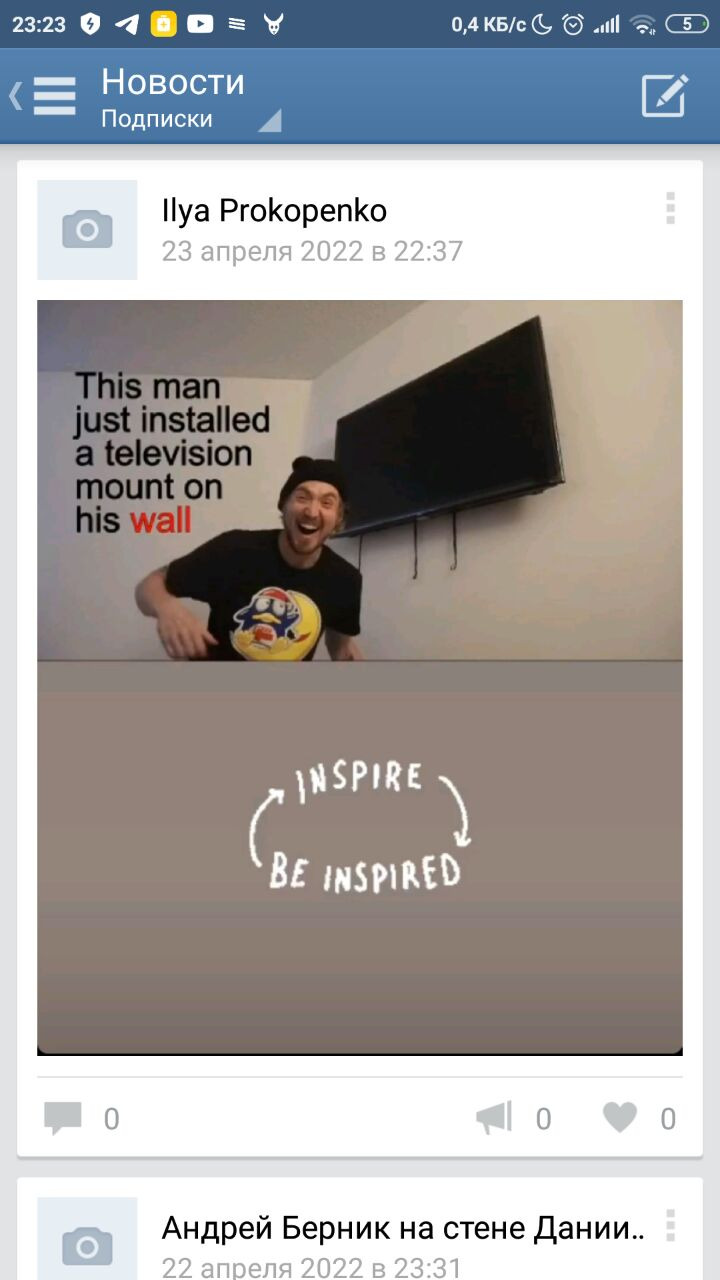
Task: Open Ilya Prokopenko's profile name link
Action: click(x=274, y=211)
